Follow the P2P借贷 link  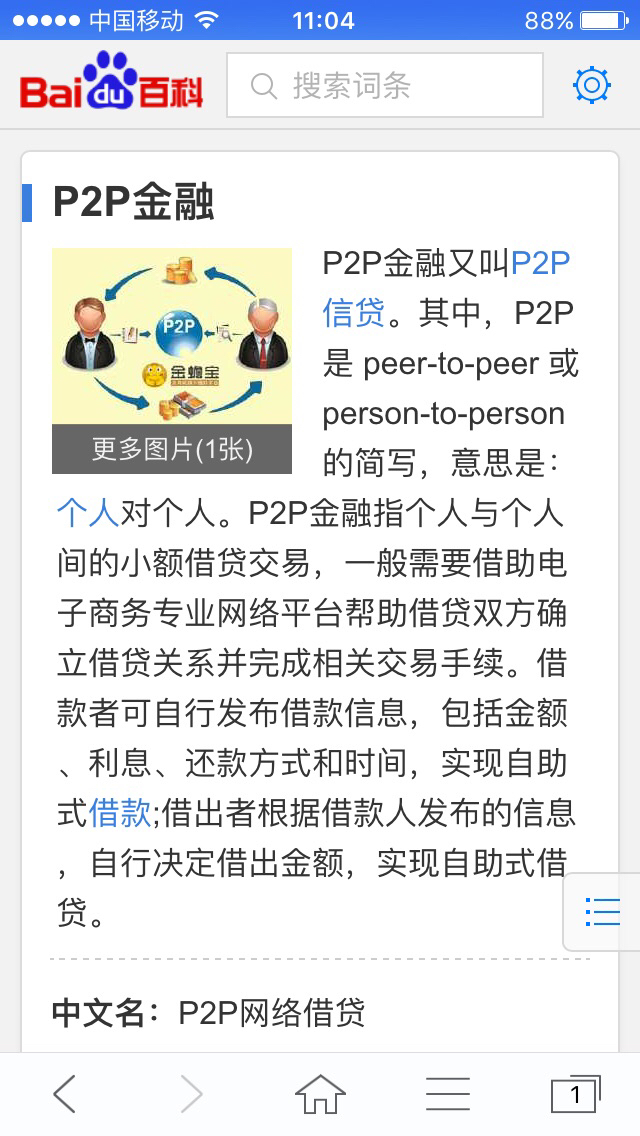(x=446, y=288)
